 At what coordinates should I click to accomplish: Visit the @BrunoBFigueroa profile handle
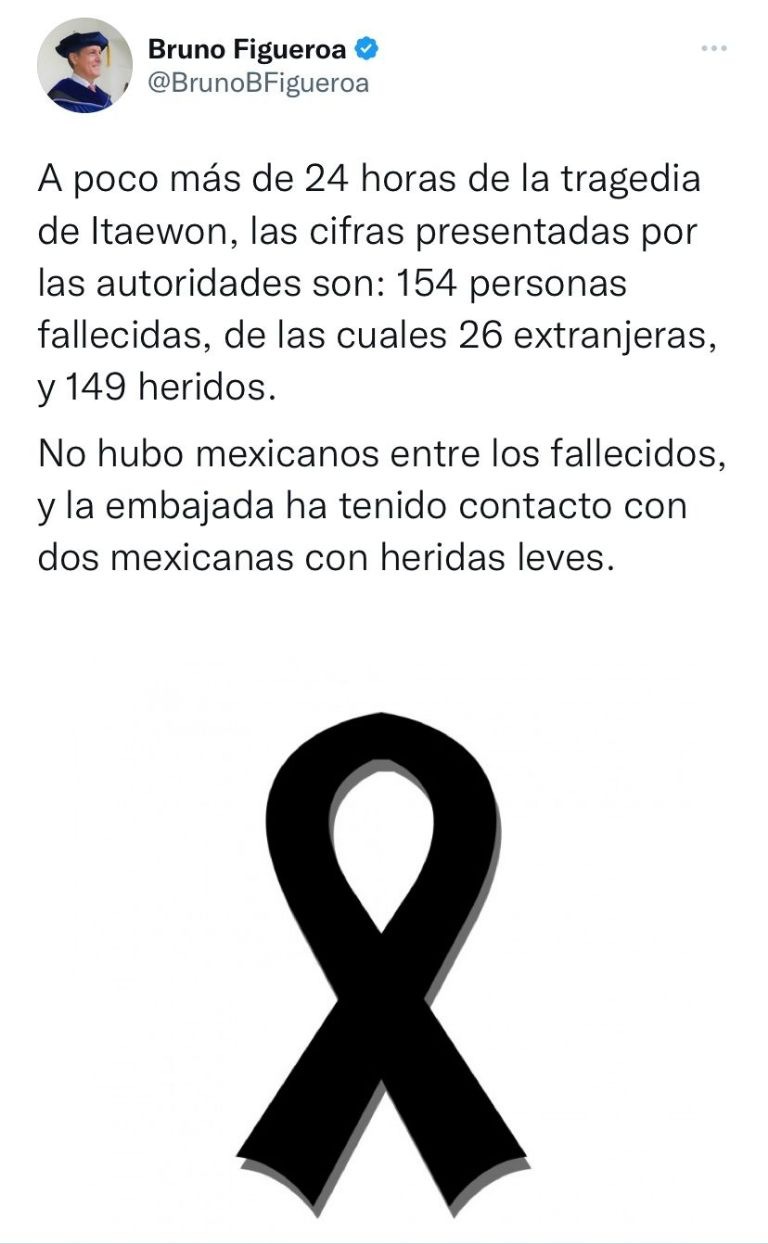click(x=258, y=83)
